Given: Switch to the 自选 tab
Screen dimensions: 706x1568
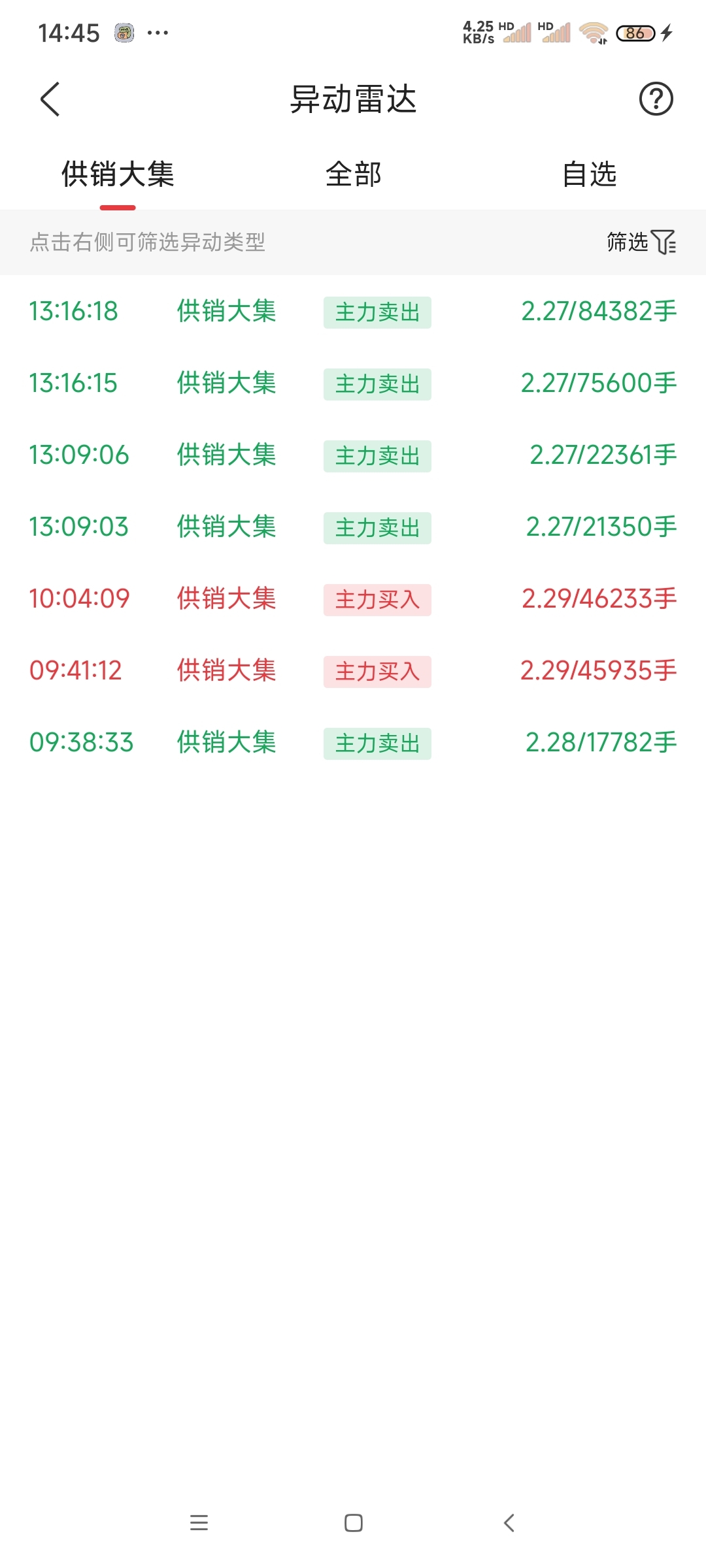Looking at the screenshot, I should click(589, 174).
